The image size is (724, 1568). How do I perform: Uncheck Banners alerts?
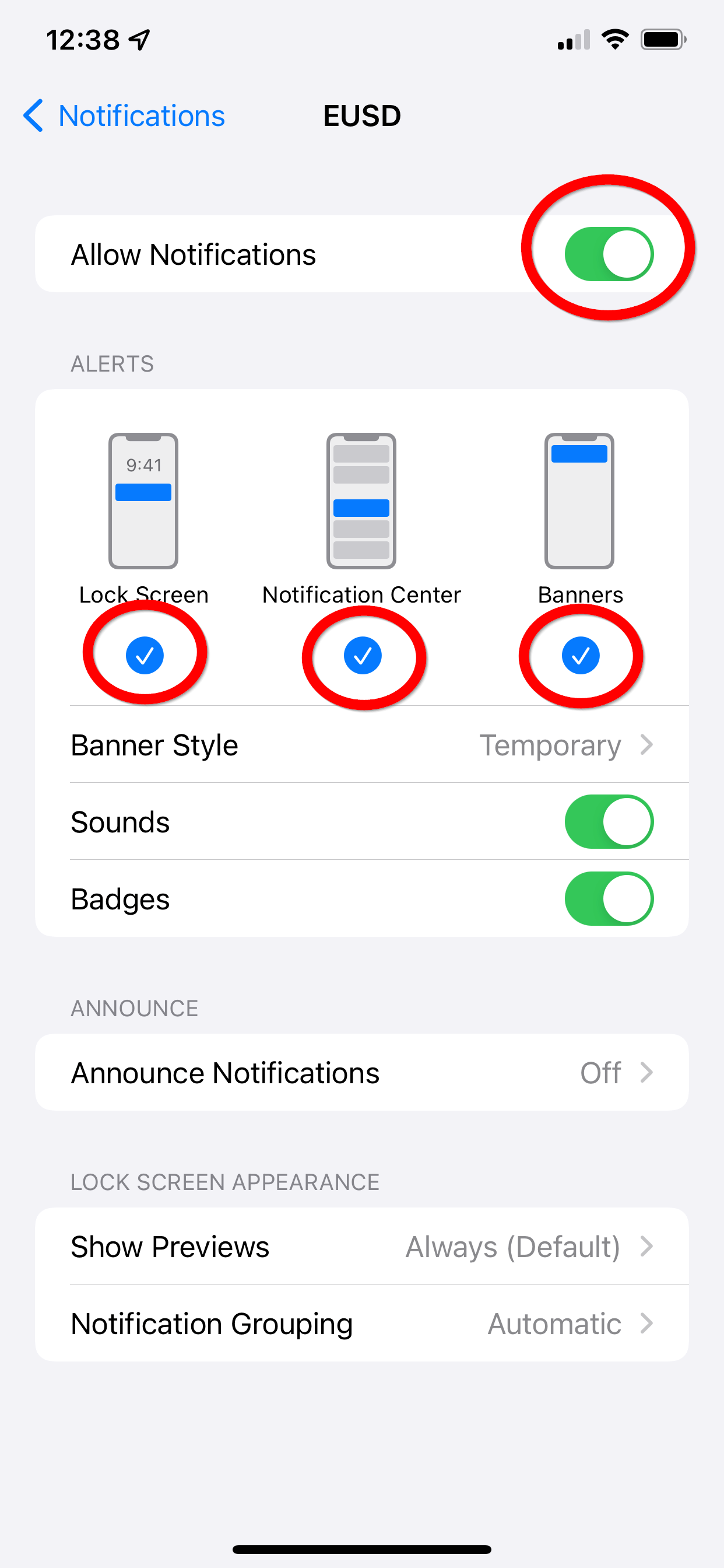pos(581,656)
